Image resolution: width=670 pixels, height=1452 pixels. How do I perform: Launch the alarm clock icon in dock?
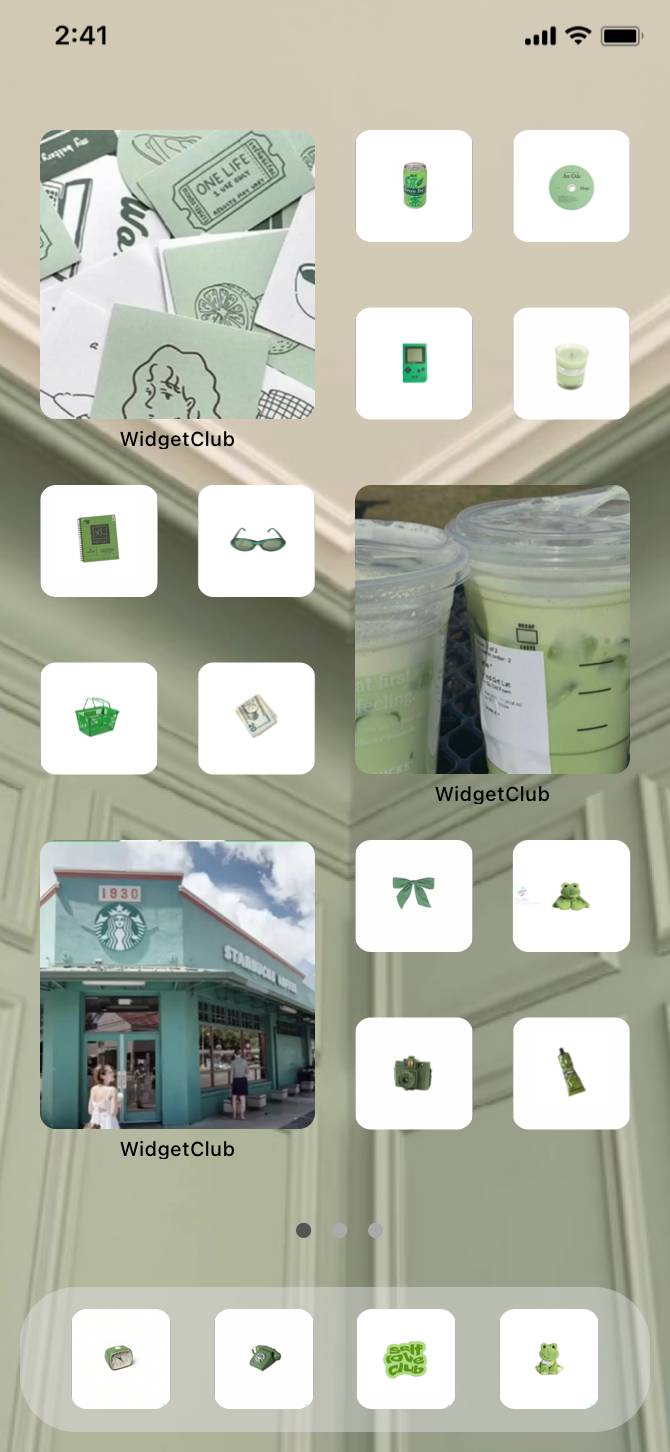[121, 1358]
